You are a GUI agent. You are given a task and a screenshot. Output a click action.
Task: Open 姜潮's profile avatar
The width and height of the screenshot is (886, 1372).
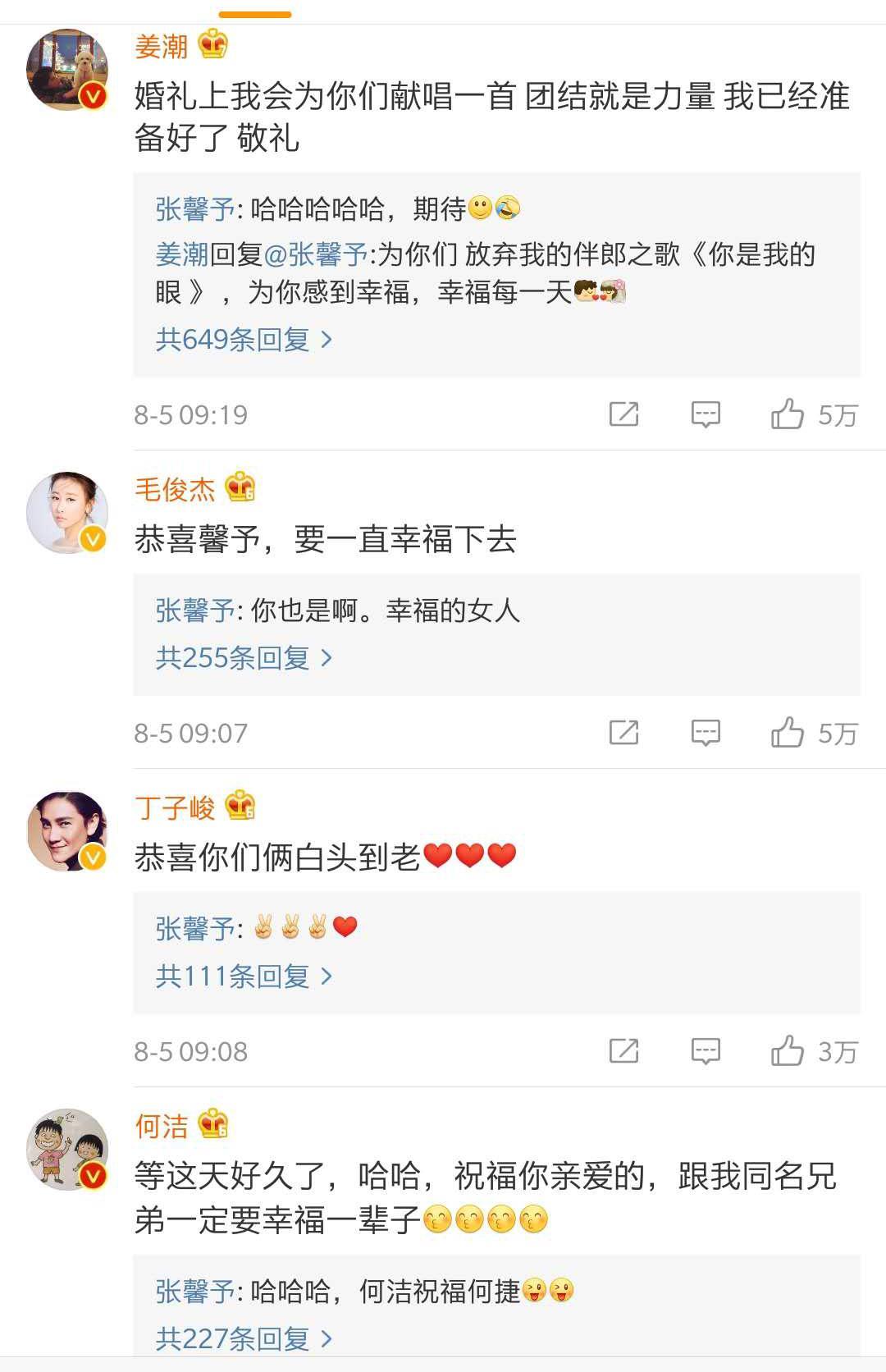tap(68, 70)
